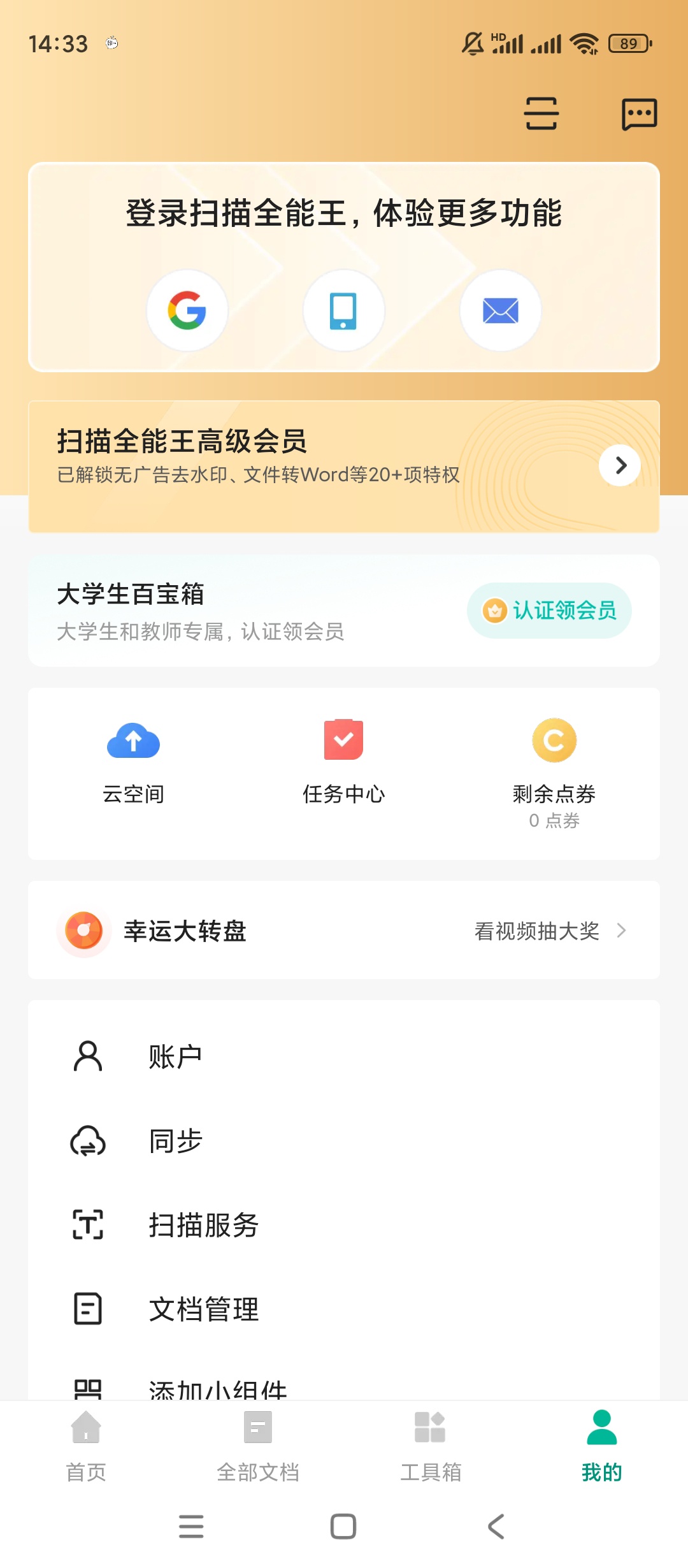688x1568 pixels.
Task: Open the messages chat bubble icon
Action: coord(639,115)
